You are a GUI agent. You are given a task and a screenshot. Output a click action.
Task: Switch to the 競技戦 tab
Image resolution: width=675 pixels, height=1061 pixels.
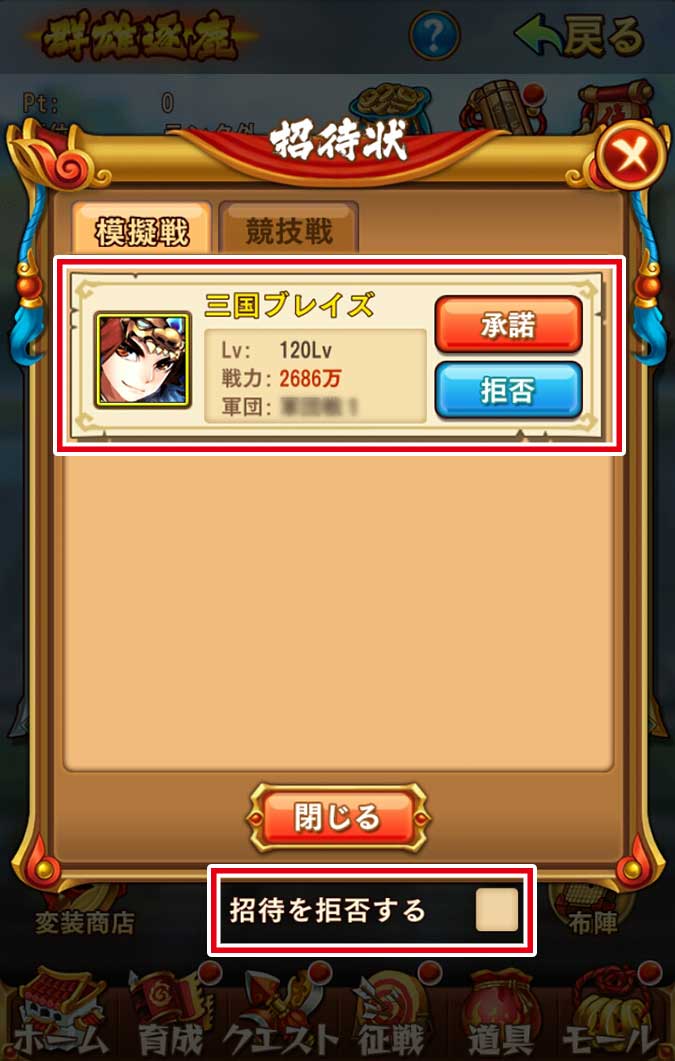tap(289, 231)
